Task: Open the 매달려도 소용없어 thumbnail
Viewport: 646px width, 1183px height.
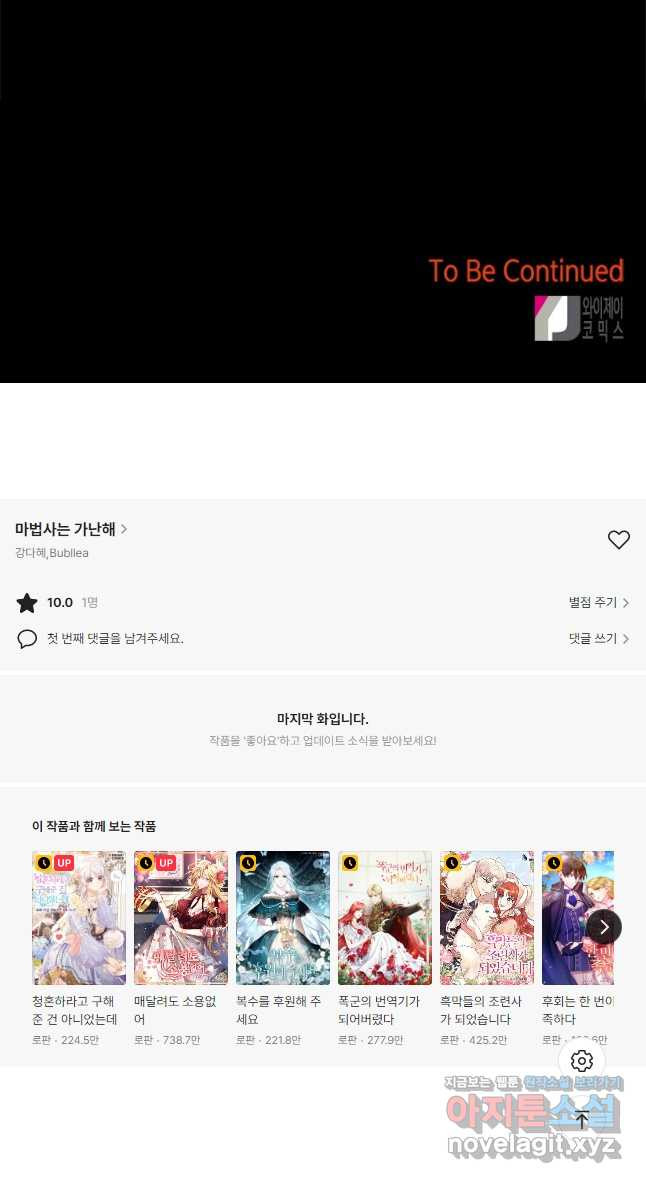Action: pyautogui.click(x=181, y=918)
